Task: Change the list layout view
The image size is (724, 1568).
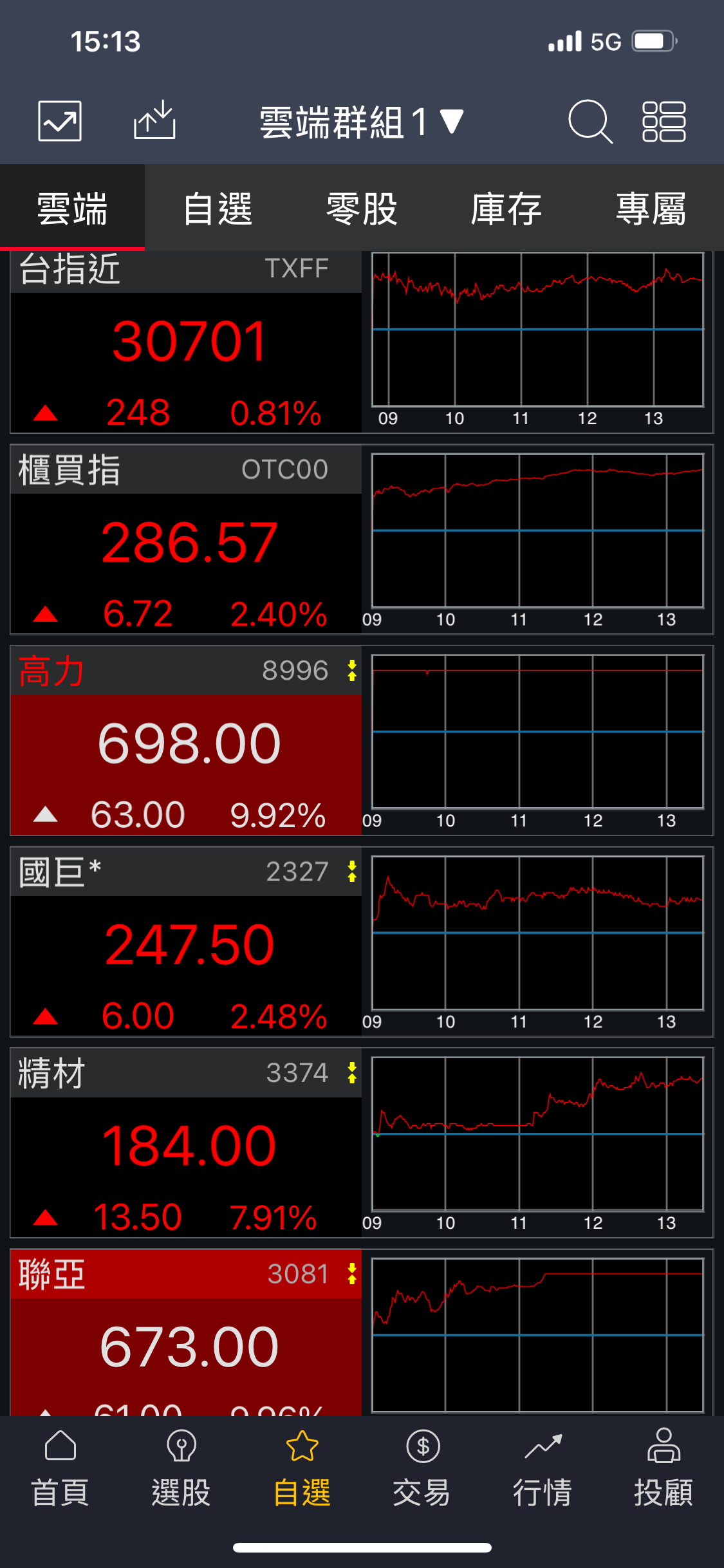Action: (664, 121)
